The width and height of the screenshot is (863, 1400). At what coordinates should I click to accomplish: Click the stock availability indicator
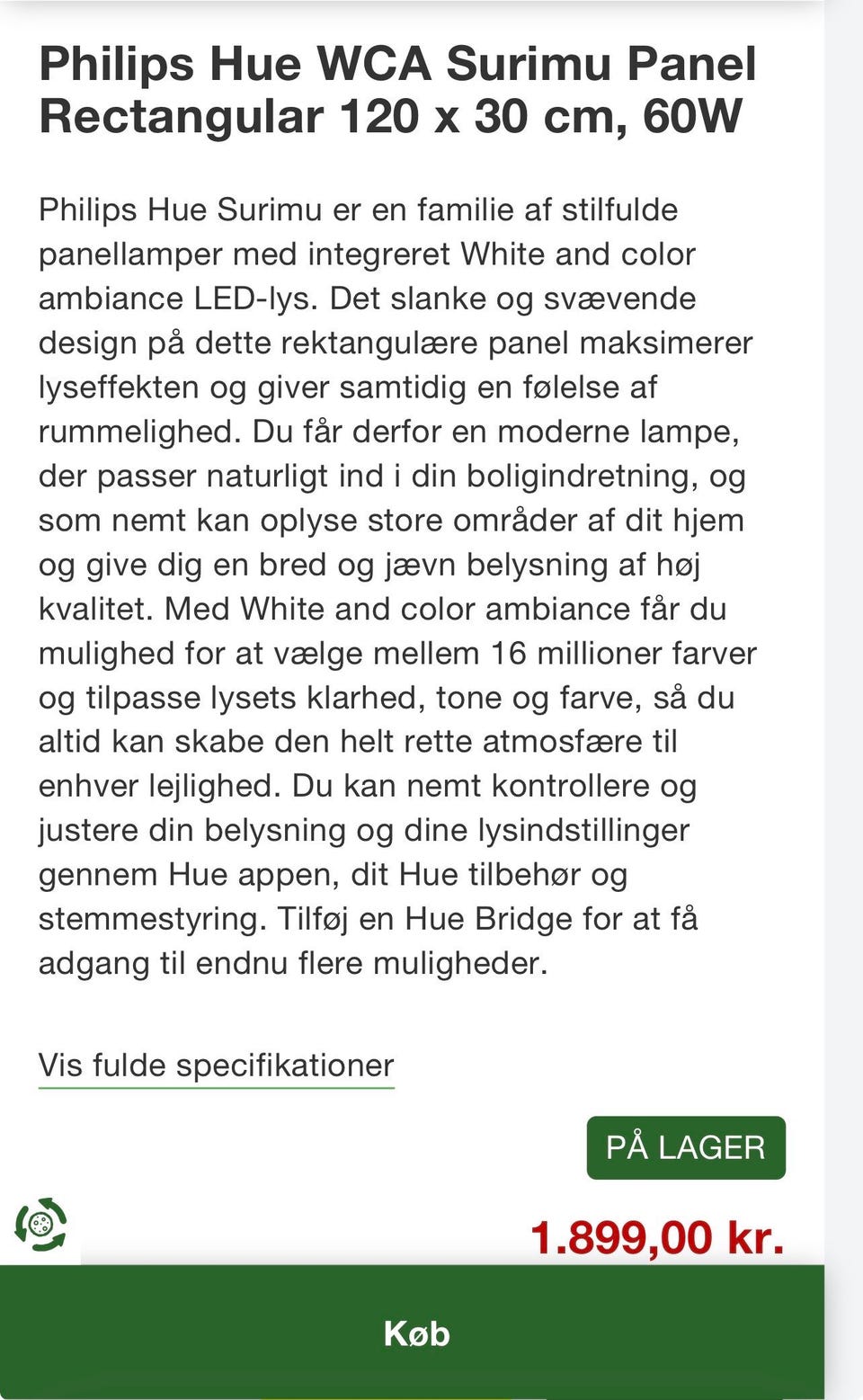coord(685,1148)
